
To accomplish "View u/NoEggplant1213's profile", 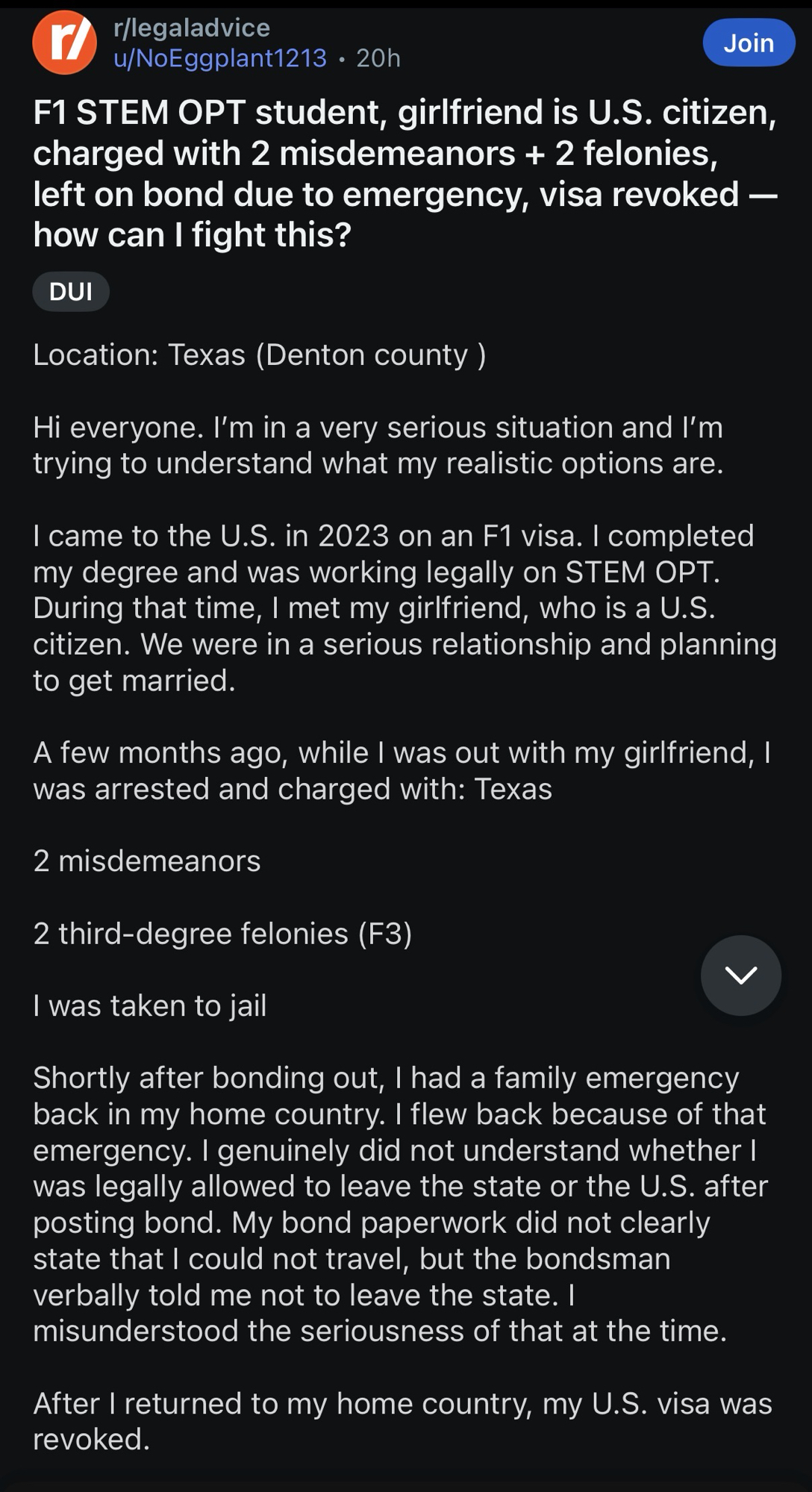I will pyautogui.click(x=220, y=58).
